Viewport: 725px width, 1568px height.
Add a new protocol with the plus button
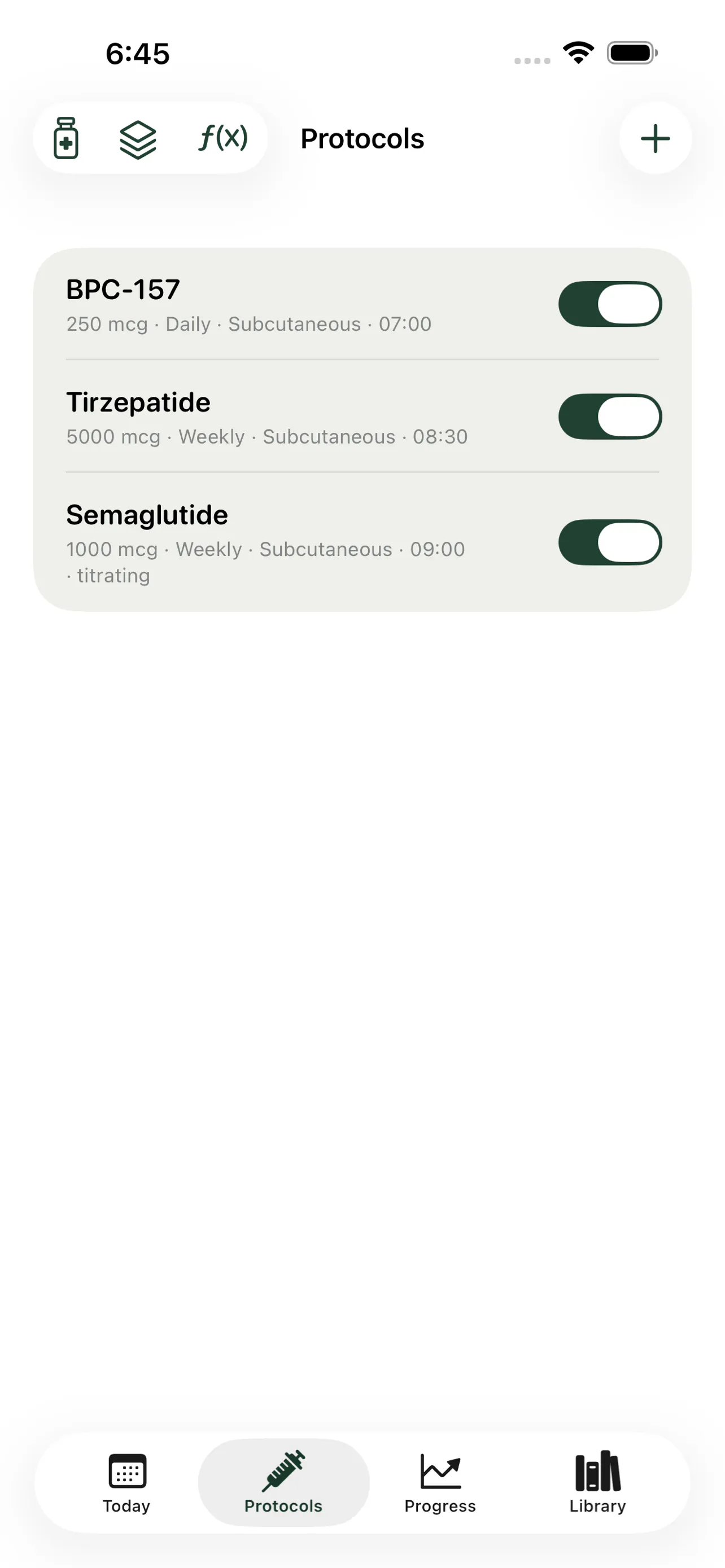coord(655,138)
